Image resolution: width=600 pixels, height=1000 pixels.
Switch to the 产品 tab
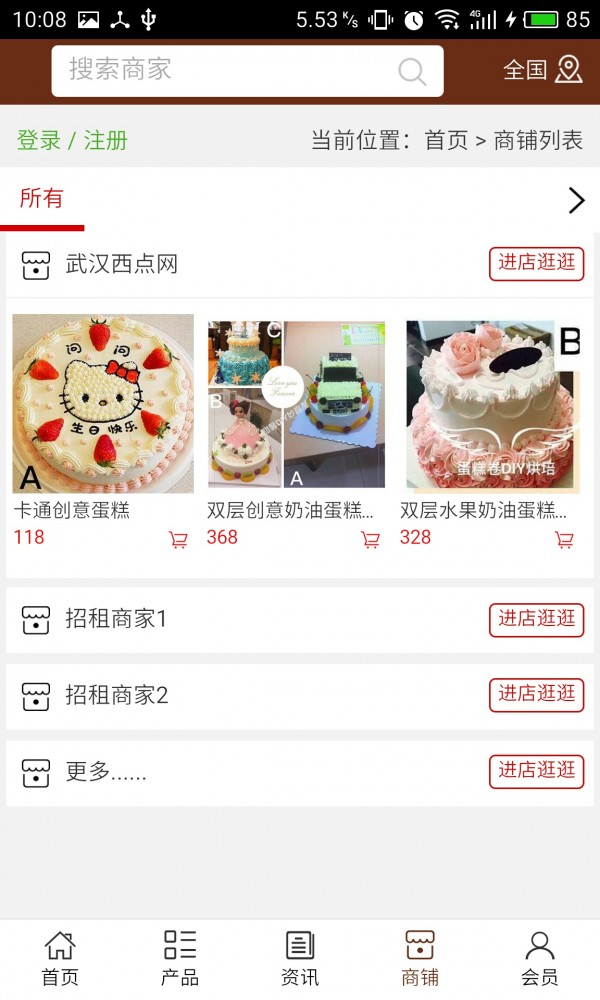tap(180, 958)
